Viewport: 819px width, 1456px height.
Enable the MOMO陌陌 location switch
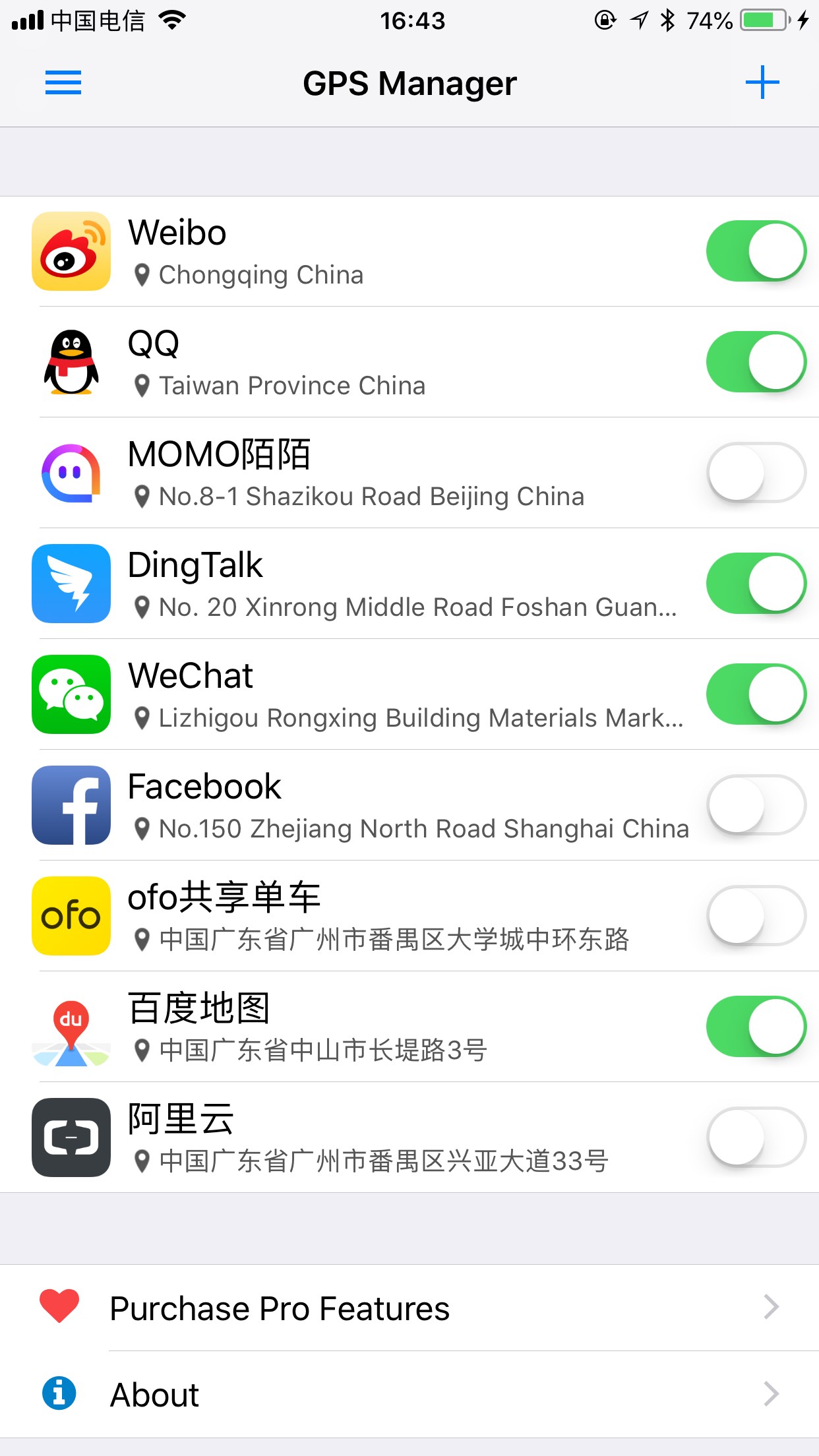756,473
